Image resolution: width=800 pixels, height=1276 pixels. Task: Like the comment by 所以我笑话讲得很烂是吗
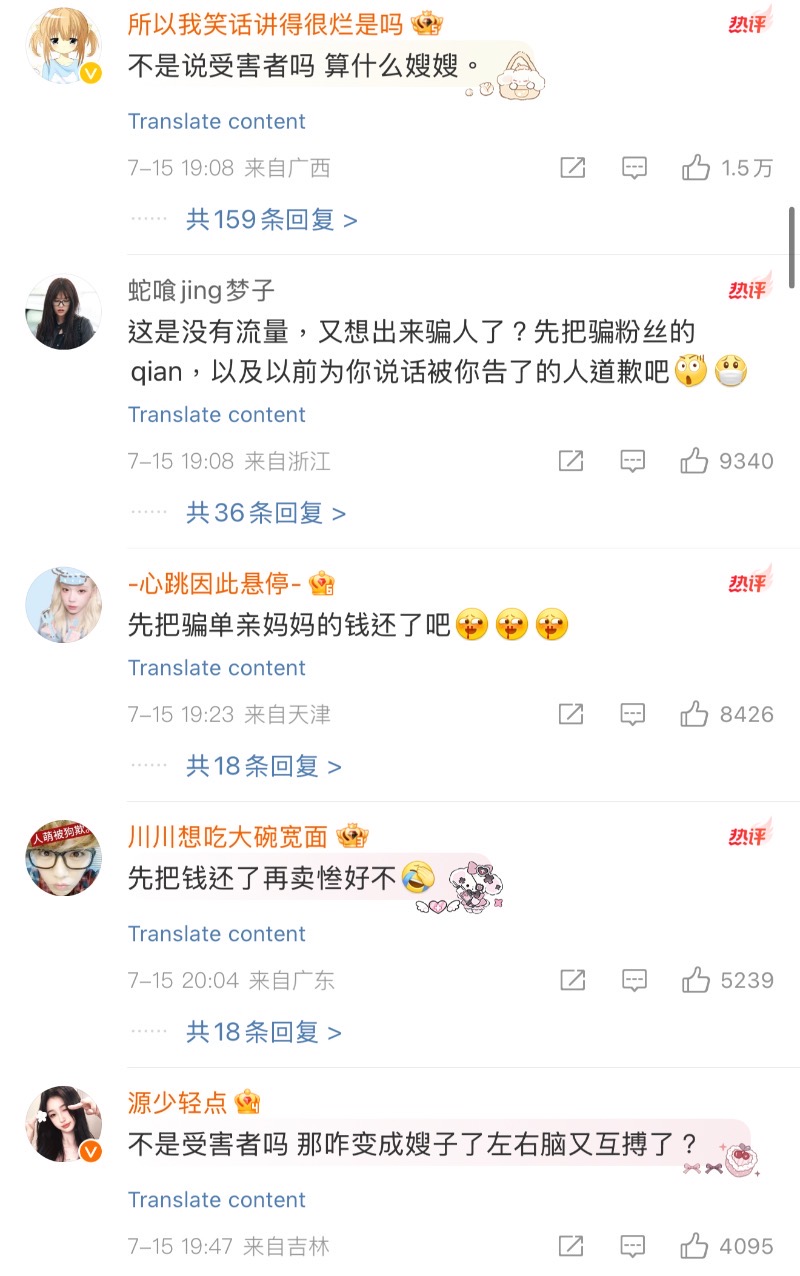coord(696,168)
